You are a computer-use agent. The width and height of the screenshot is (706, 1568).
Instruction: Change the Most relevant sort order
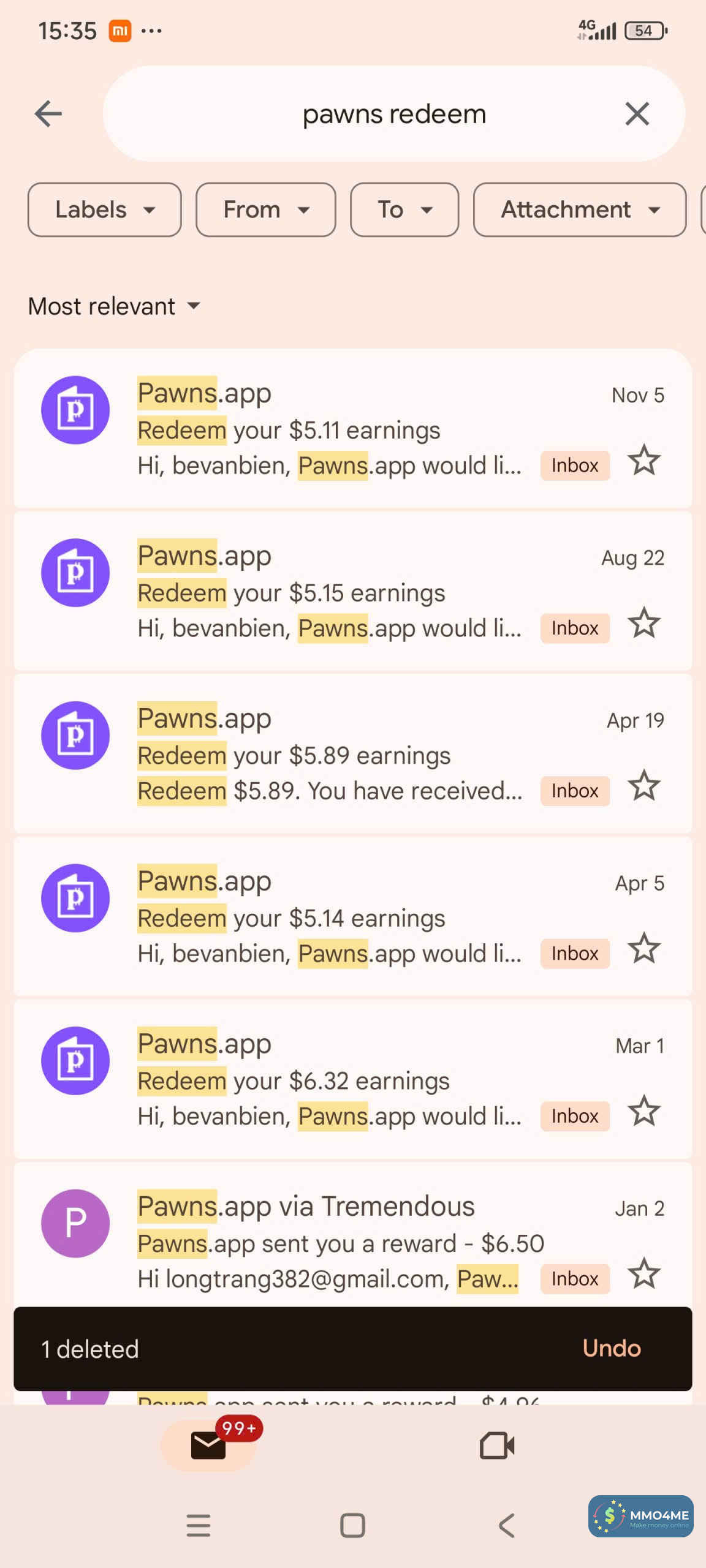pos(115,306)
